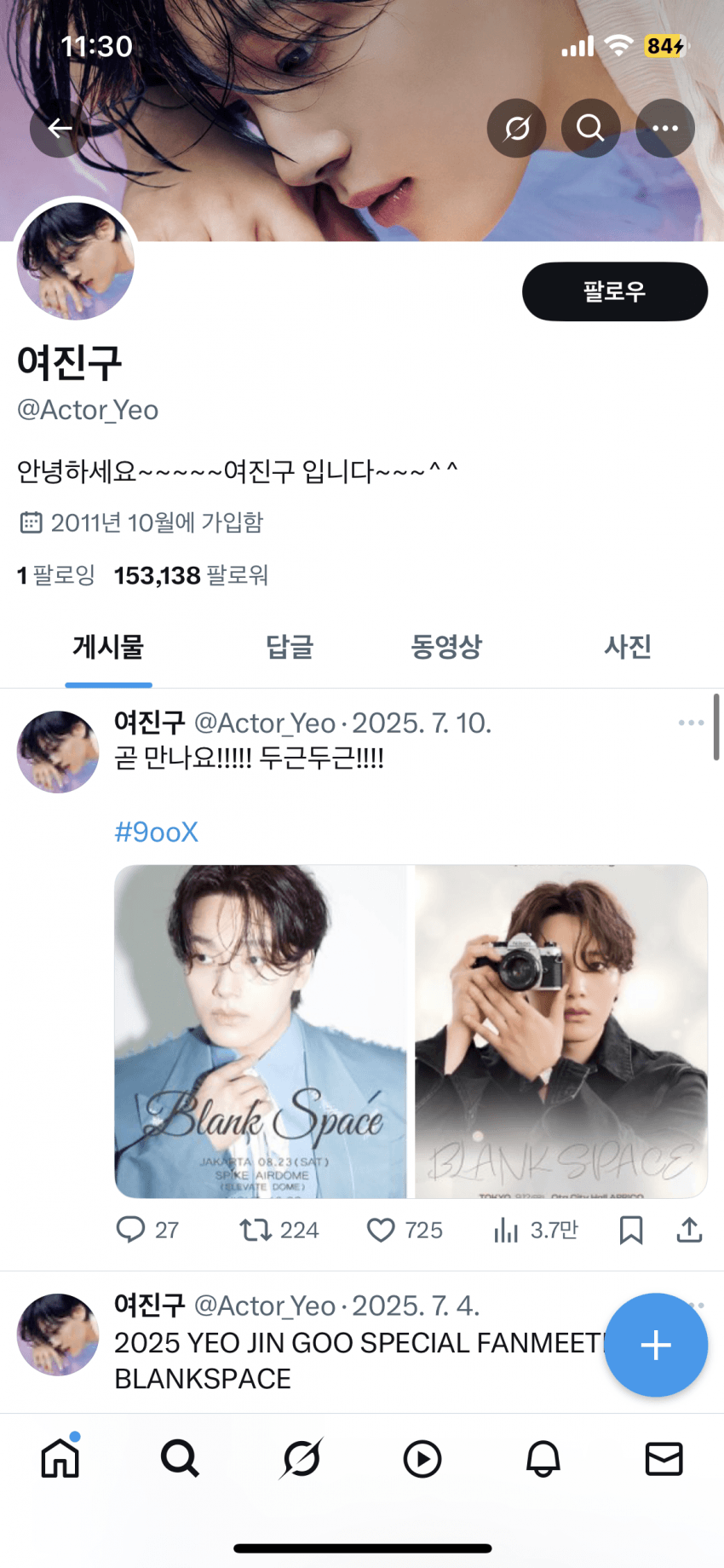Open the Grok icon on profile header

click(x=516, y=129)
